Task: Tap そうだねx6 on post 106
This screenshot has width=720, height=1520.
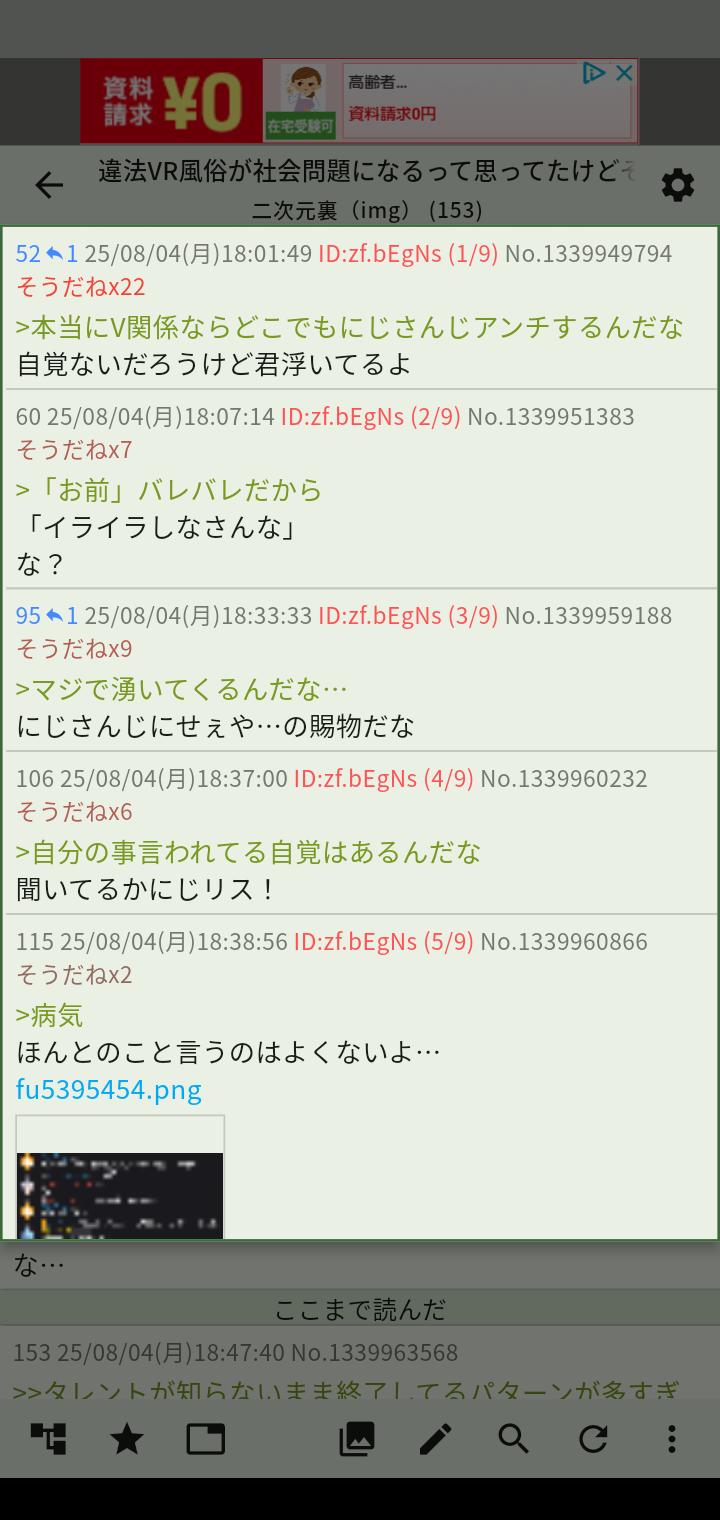Action: click(x=74, y=812)
